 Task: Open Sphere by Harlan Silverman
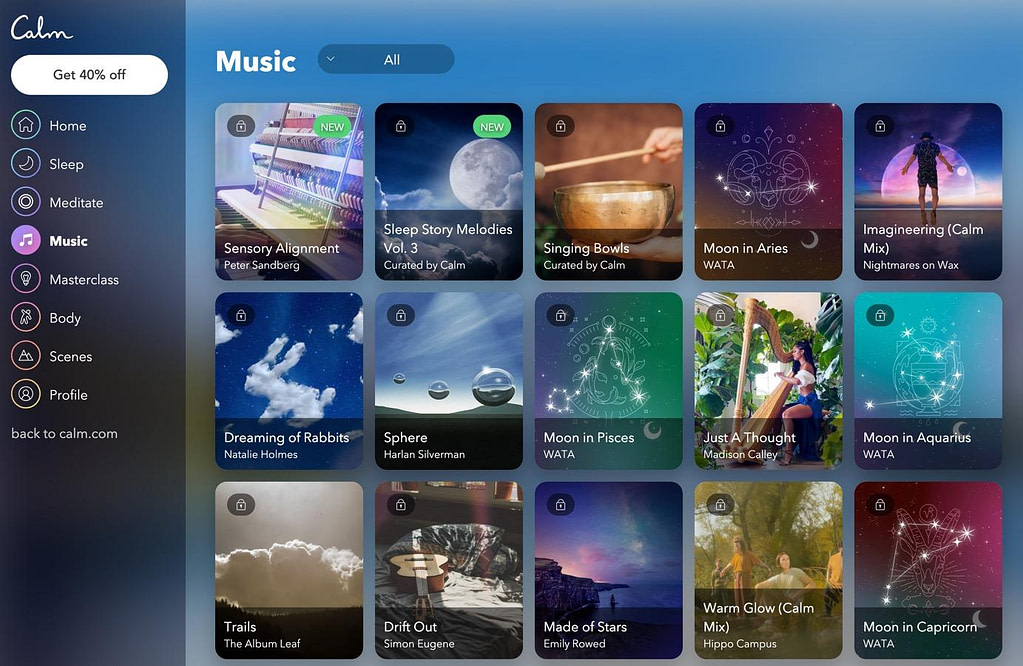tap(449, 381)
